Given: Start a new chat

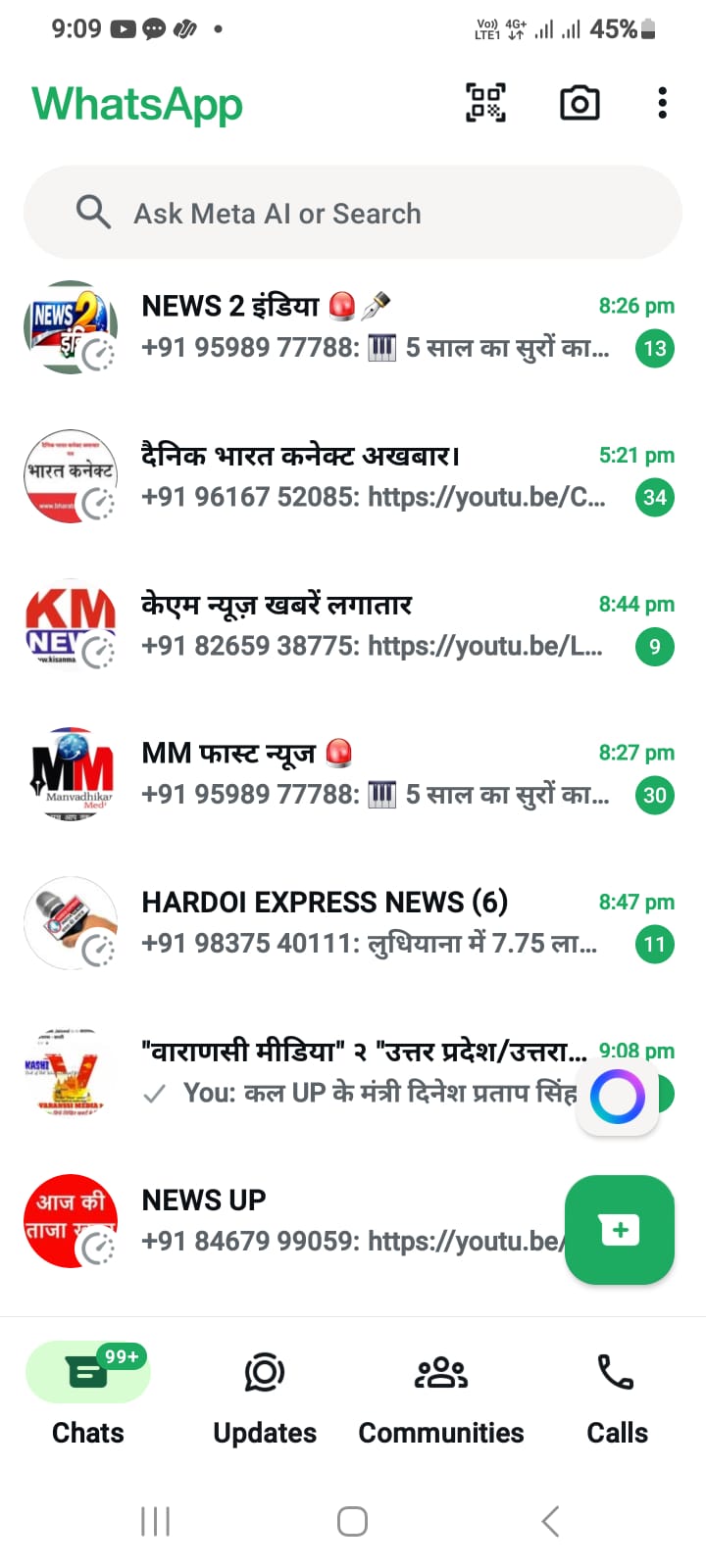Looking at the screenshot, I should pyautogui.click(x=620, y=1230).
